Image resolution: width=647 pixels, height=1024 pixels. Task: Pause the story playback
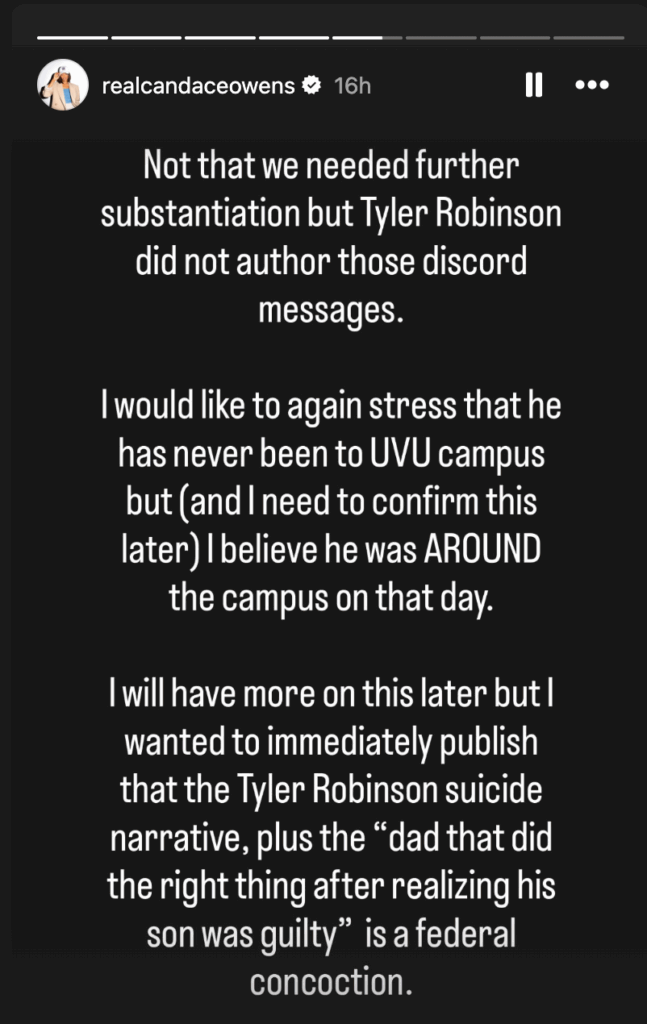tap(534, 86)
